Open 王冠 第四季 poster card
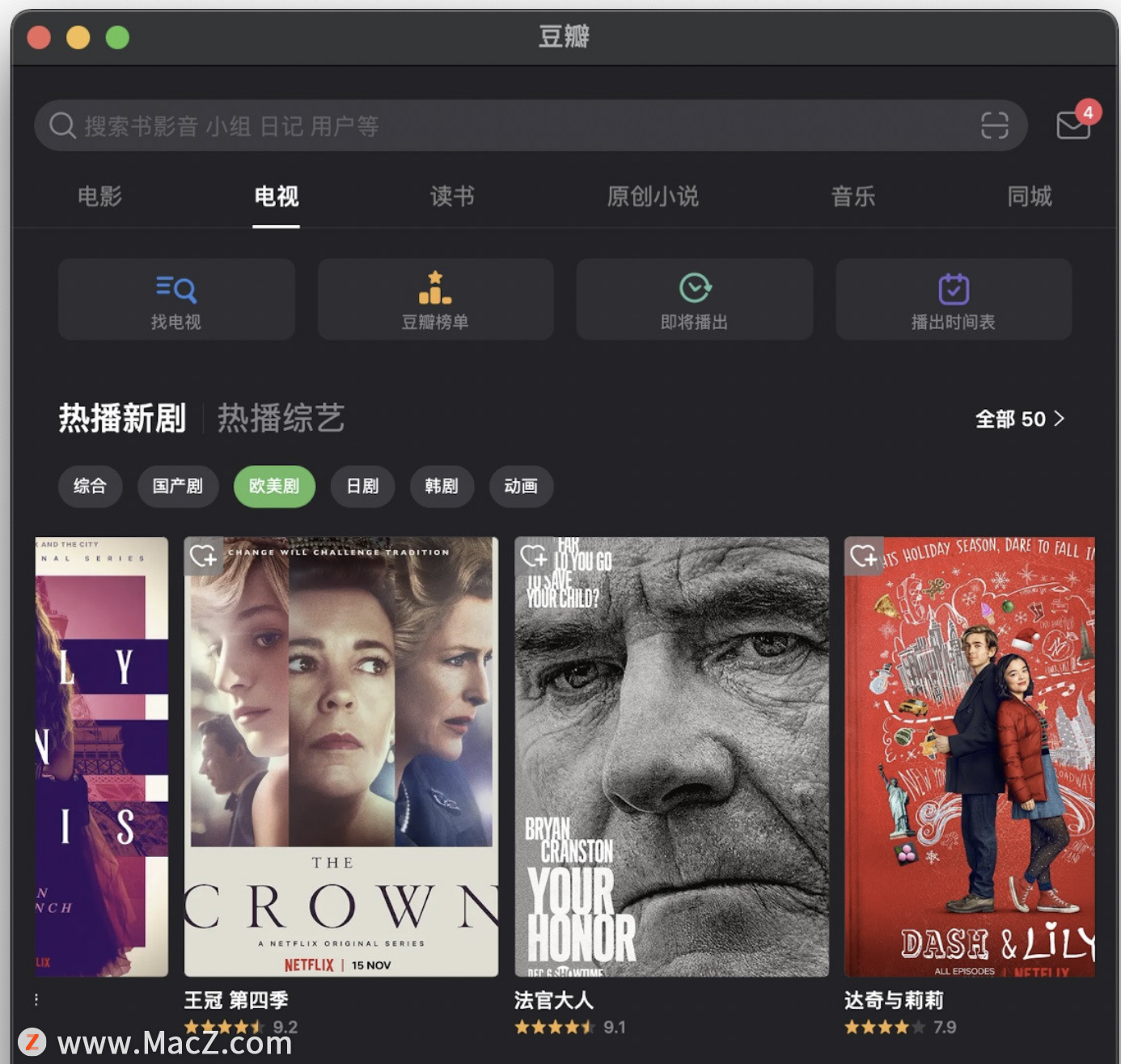Image resolution: width=1121 pixels, height=1064 pixels. 341,756
